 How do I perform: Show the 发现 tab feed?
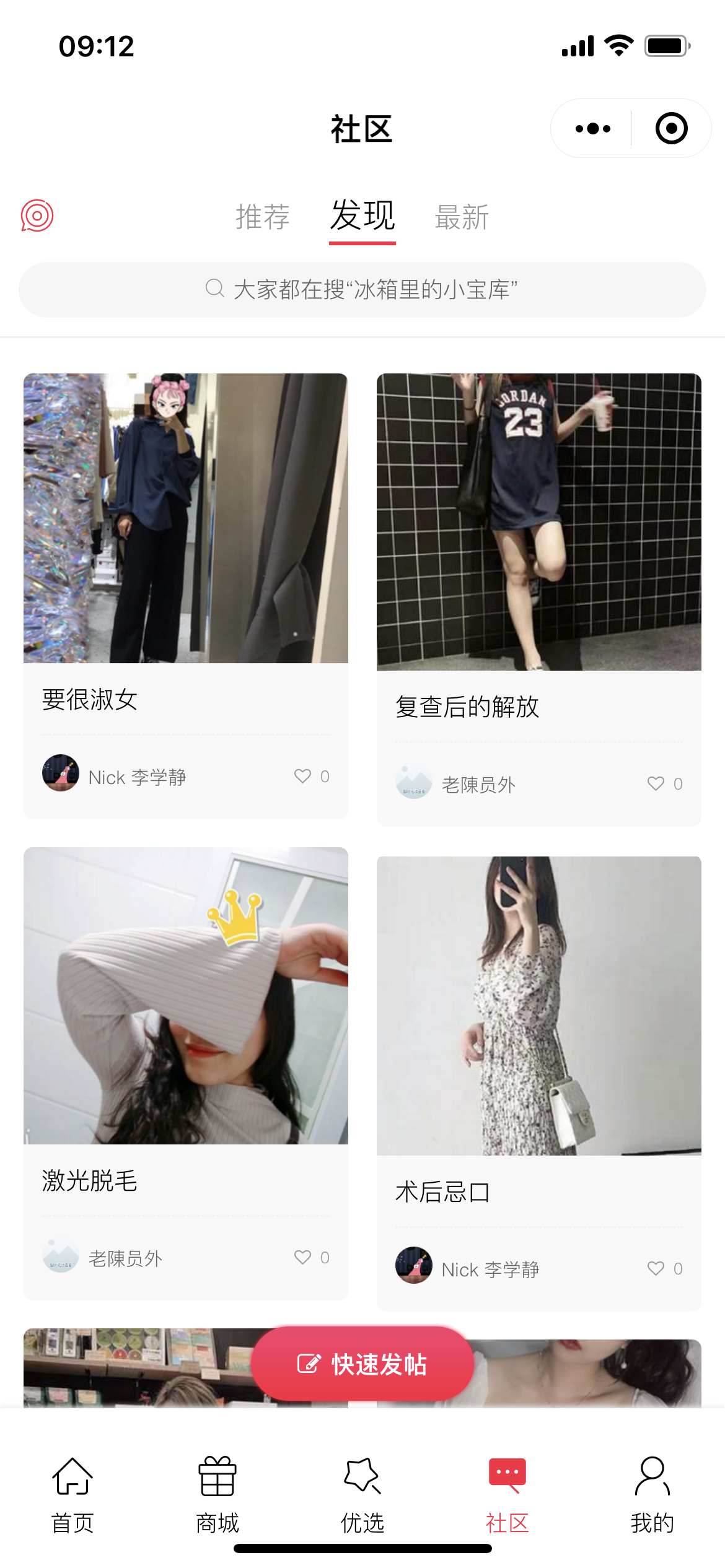click(x=362, y=216)
